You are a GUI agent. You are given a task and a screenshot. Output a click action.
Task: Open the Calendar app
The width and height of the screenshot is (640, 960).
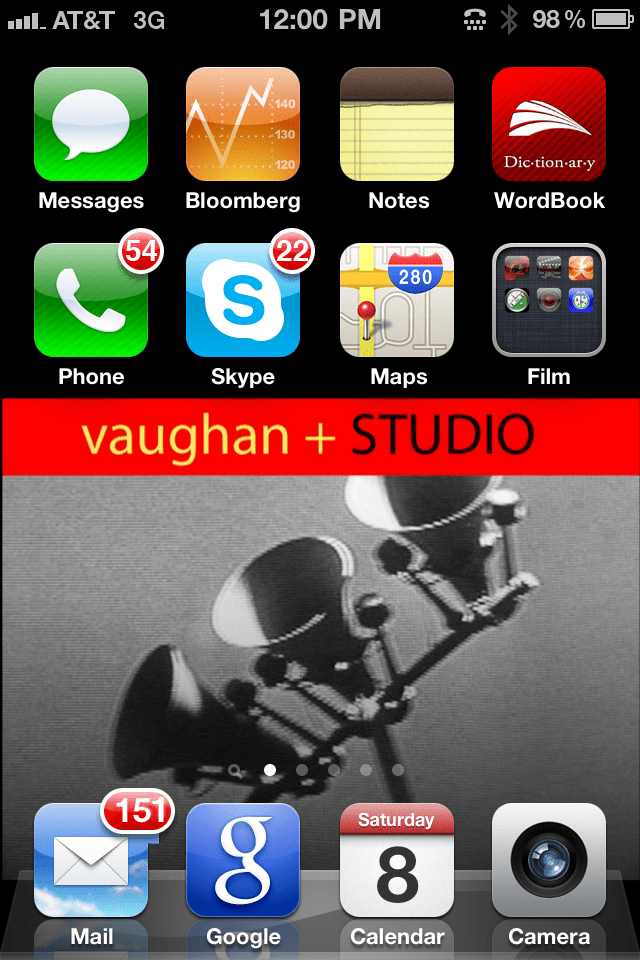[397, 860]
